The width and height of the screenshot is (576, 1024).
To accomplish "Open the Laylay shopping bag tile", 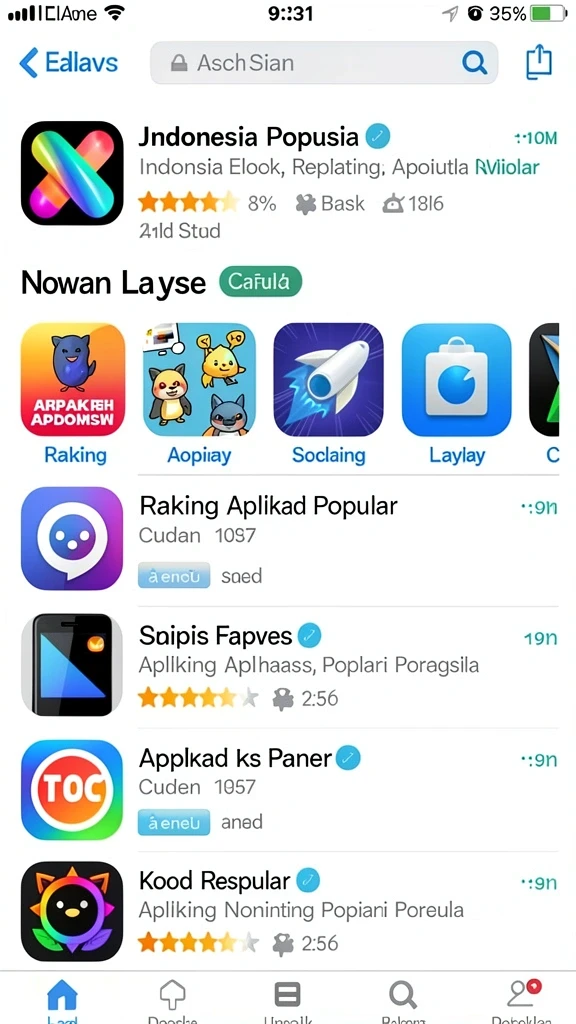I will pyautogui.click(x=457, y=394).
